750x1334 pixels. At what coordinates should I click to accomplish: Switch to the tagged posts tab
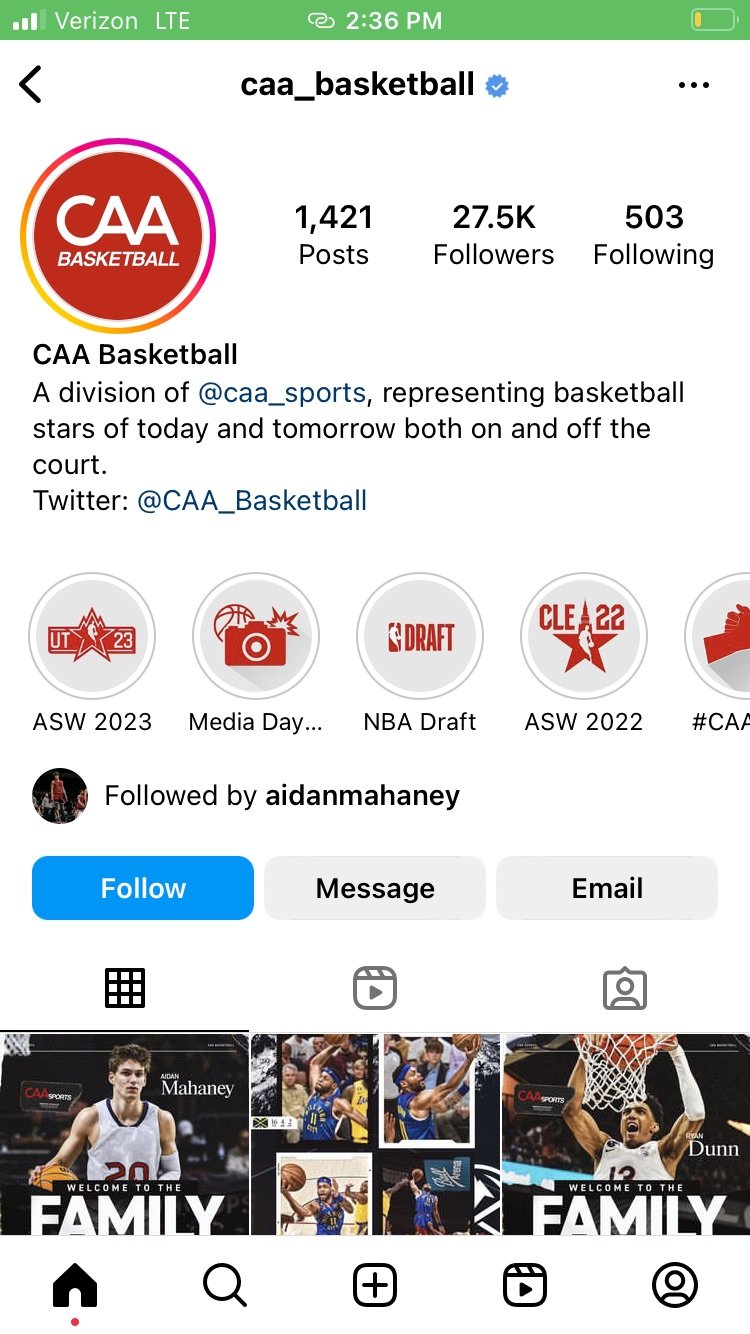pos(625,988)
